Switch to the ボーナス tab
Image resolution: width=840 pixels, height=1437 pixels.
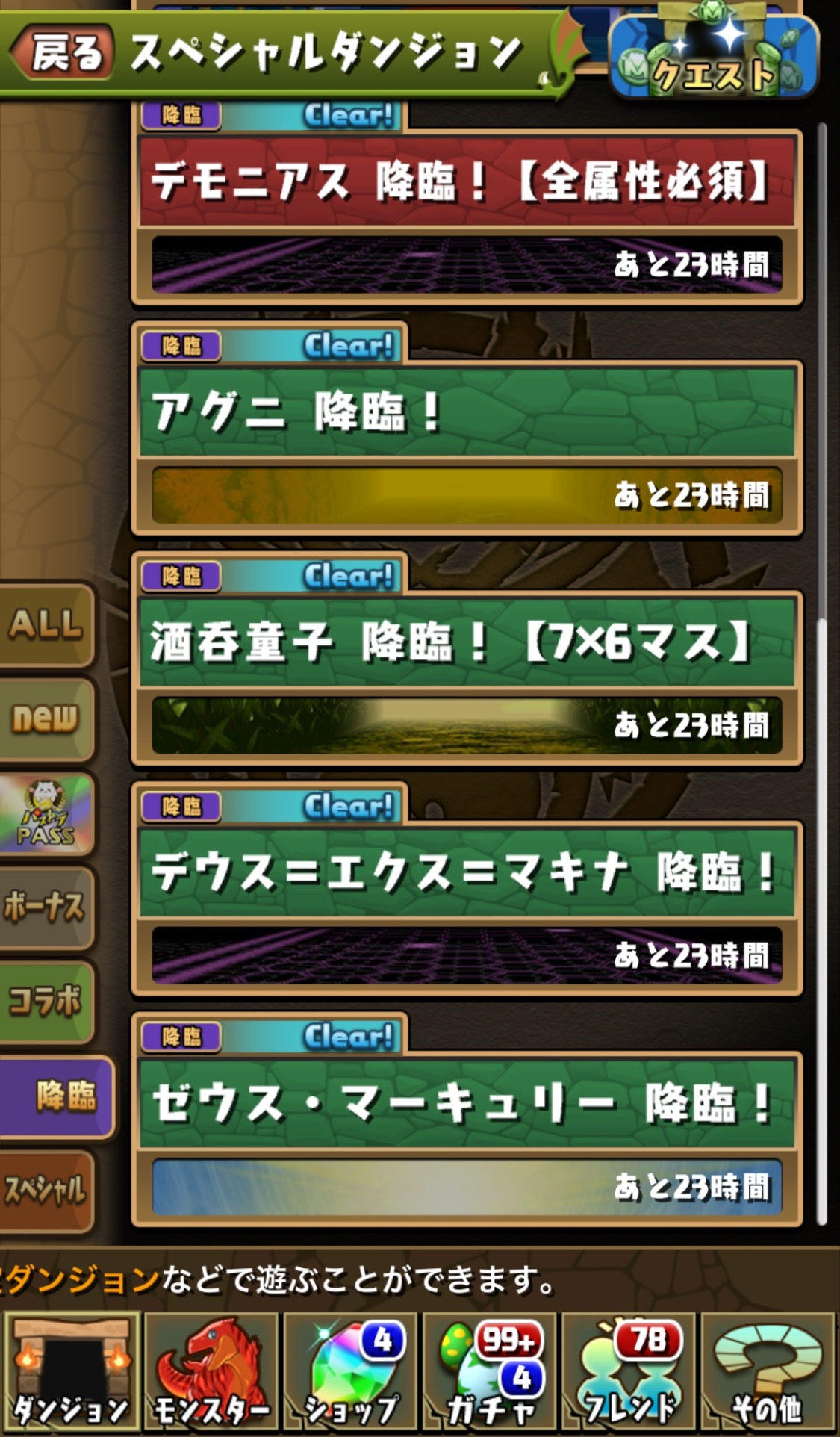coord(46,907)
